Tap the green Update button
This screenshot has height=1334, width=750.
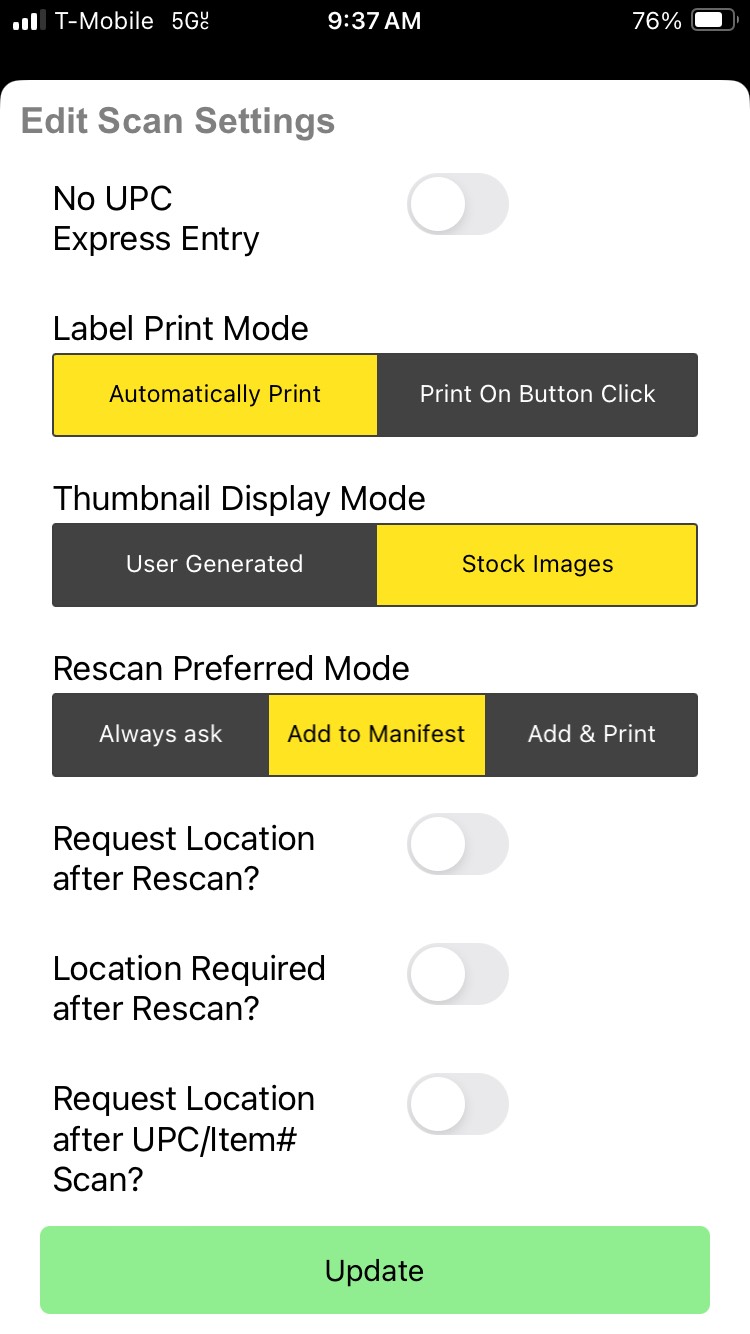pyautogui.click(x=375, y=1270)
